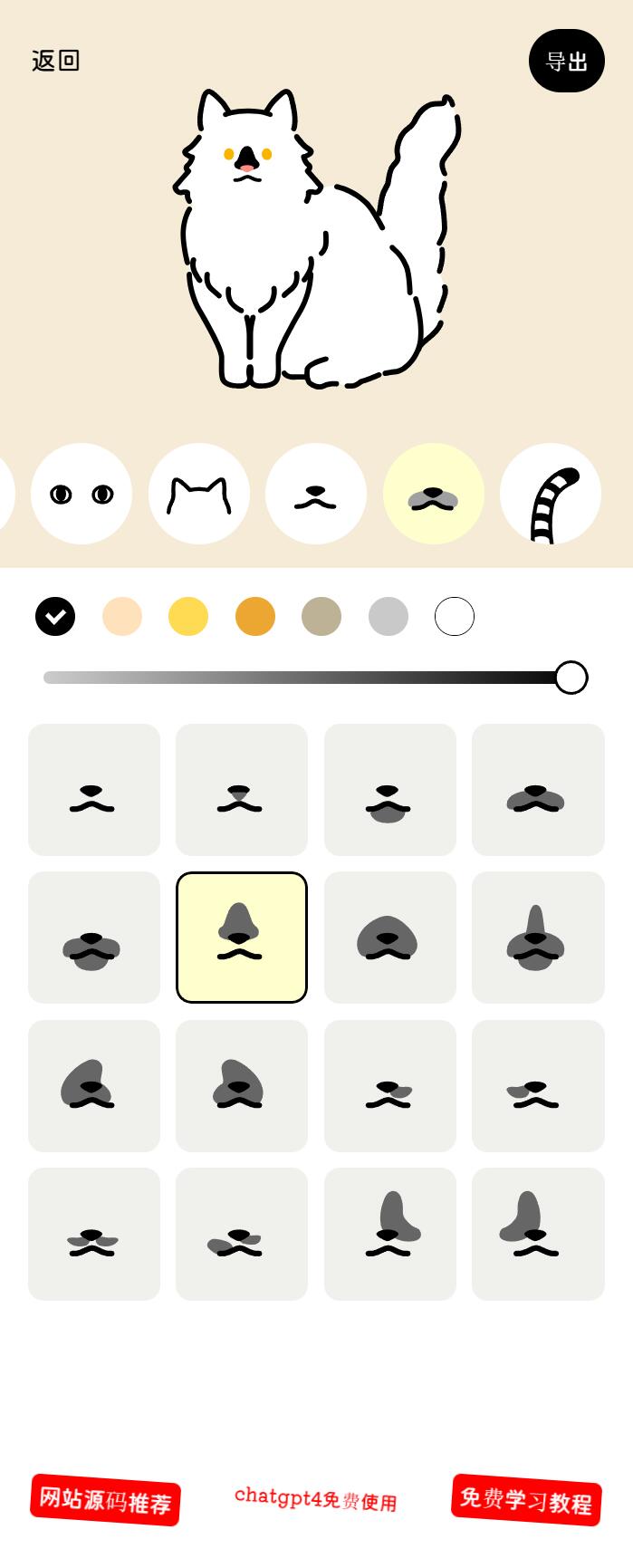Viewport: 633px width, 1568px height.
Task: Choose the nose style with tall narrow stripe
Action: (538, 938)
